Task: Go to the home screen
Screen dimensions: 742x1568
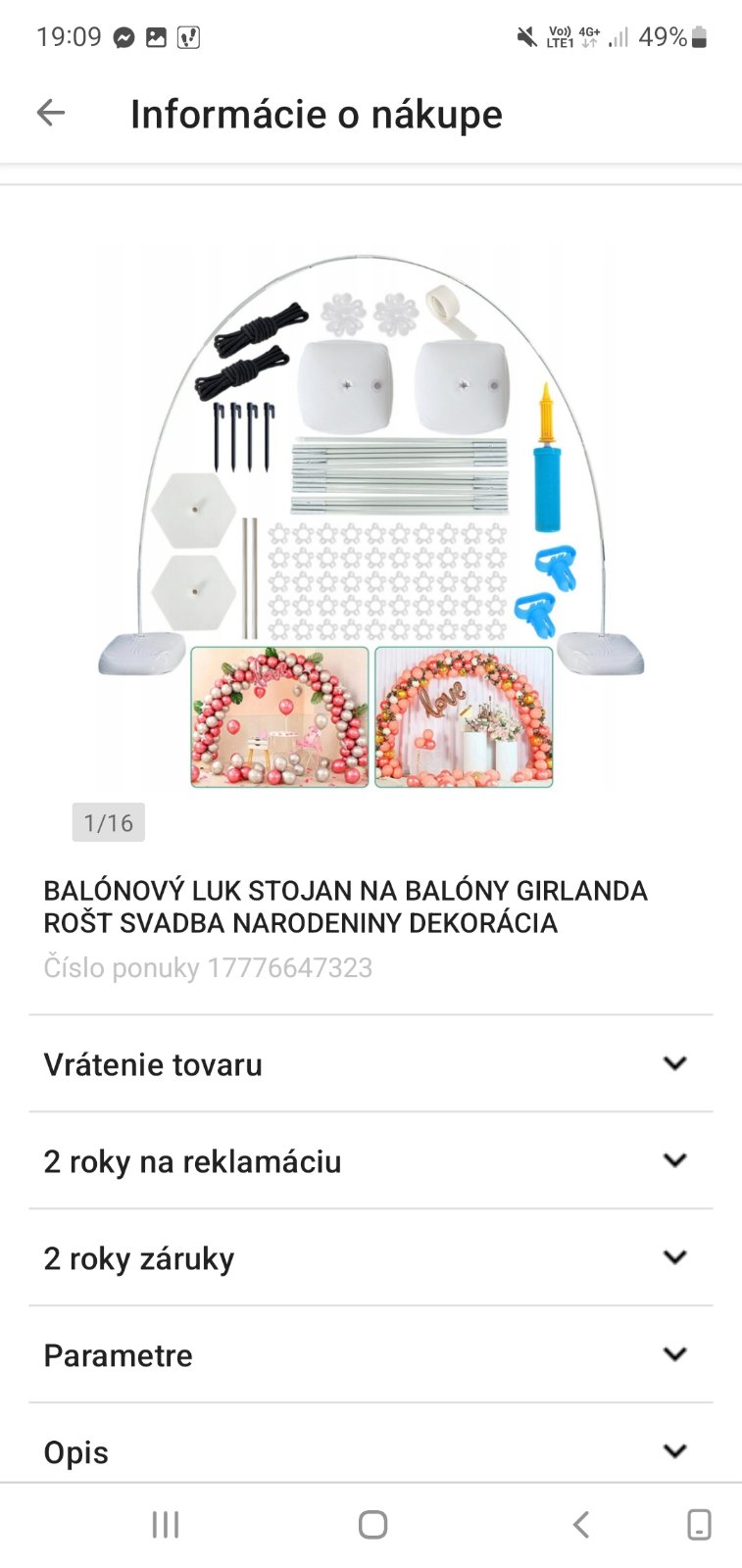Action: coord(372,1525)
